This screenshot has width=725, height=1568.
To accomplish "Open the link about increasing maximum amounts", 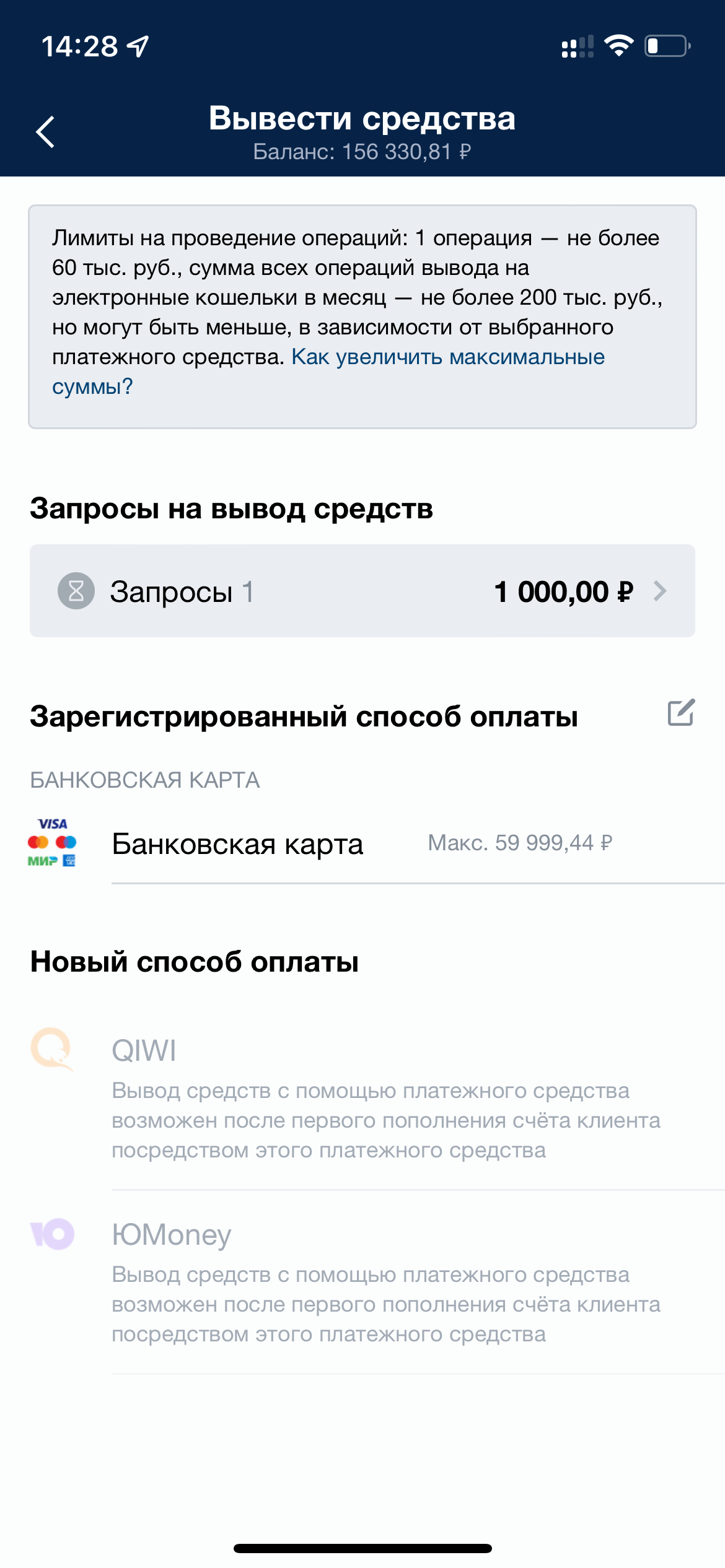I will pos(447,358).
